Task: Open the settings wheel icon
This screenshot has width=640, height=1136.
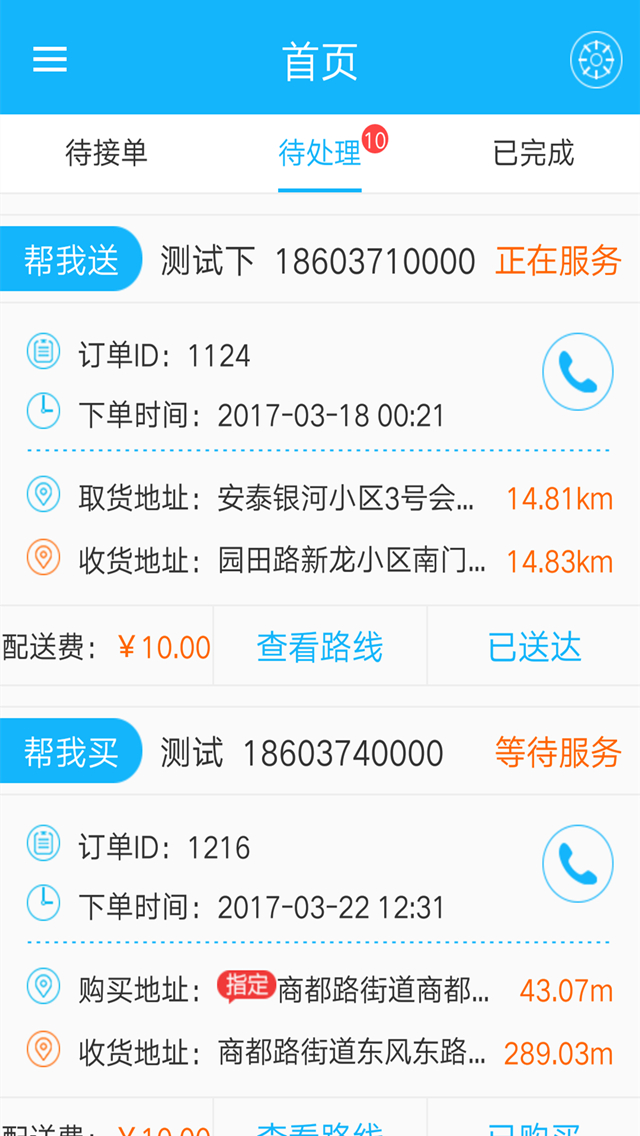Action: coord(596,60)
